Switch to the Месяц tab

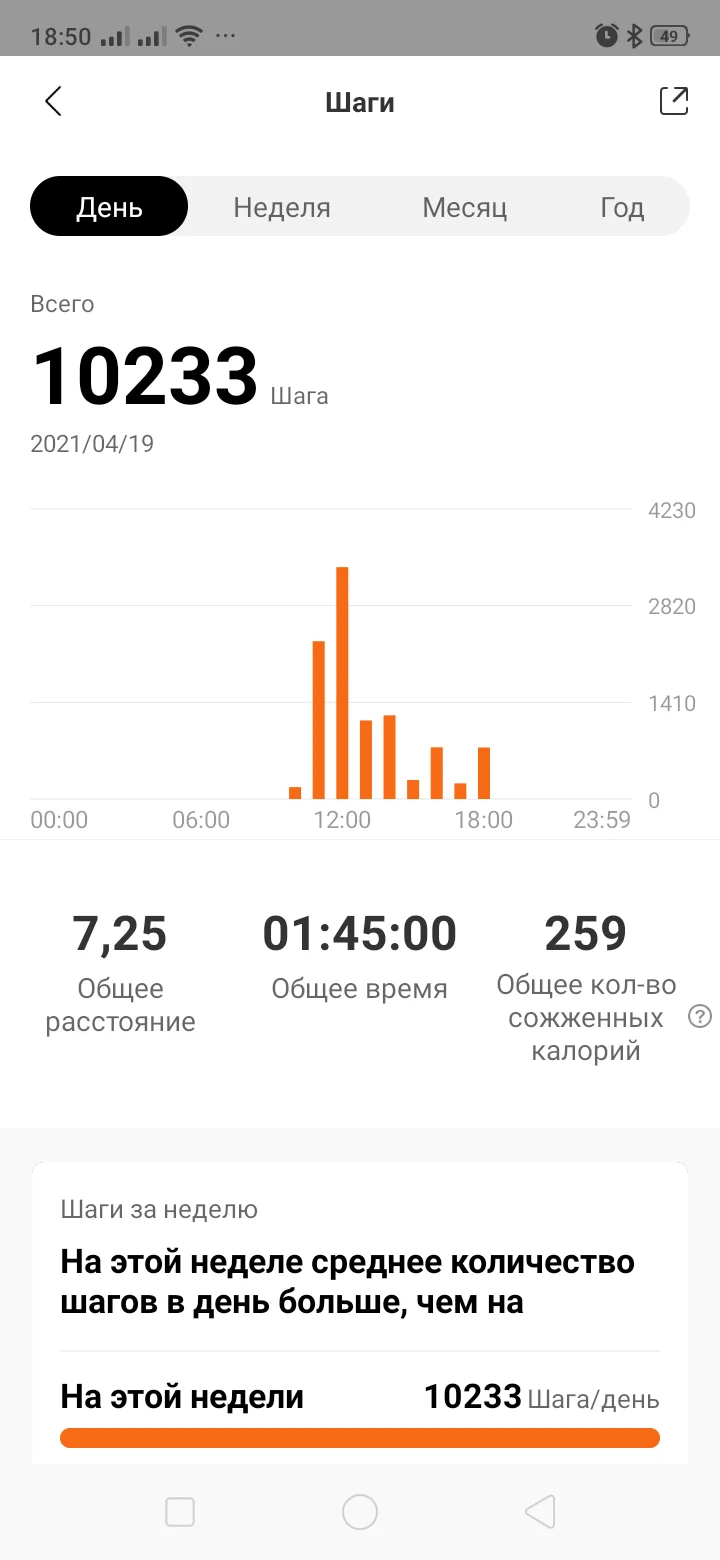tap(465, 207)
